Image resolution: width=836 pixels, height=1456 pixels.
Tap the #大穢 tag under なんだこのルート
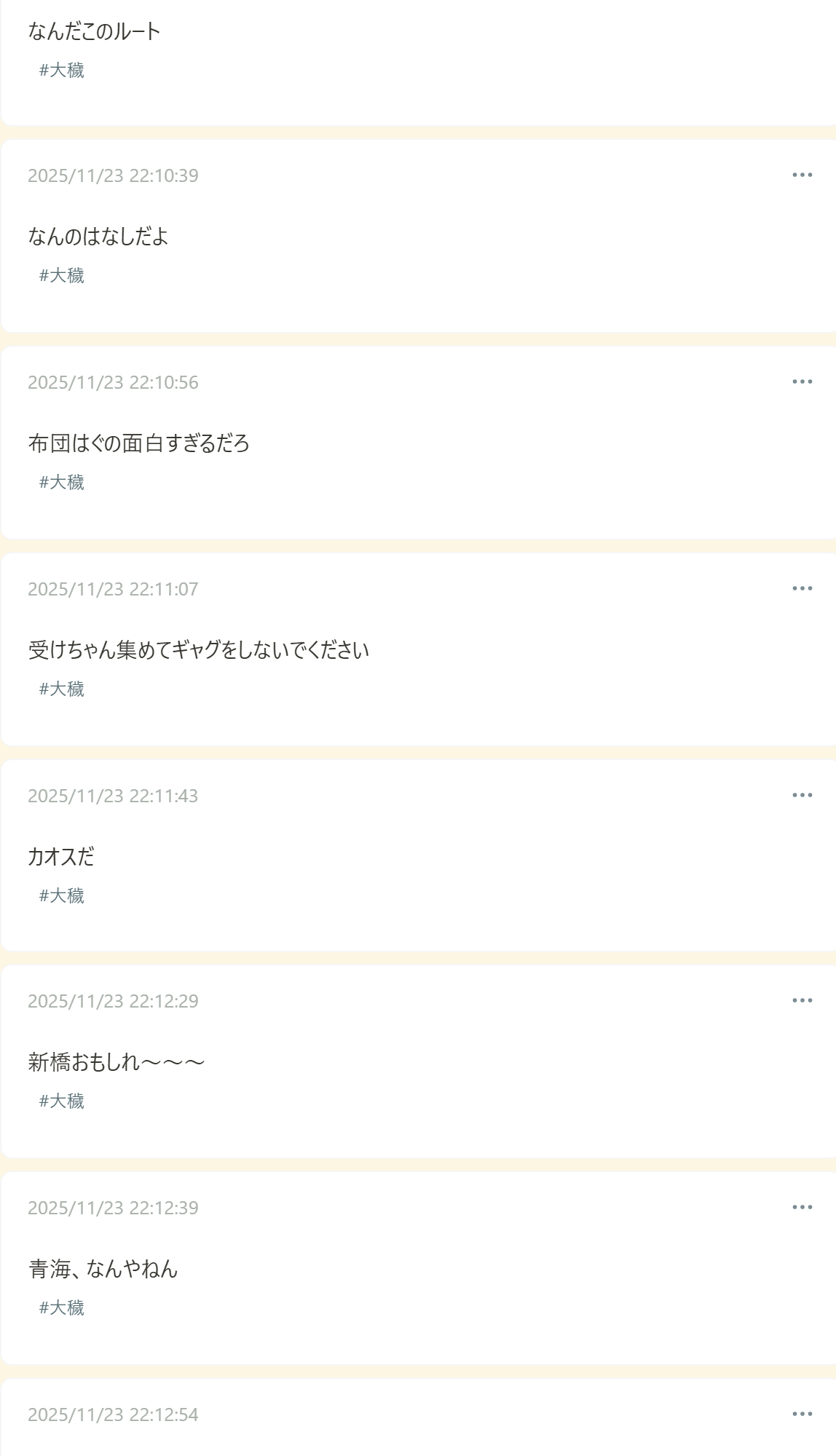pos(62,70)
